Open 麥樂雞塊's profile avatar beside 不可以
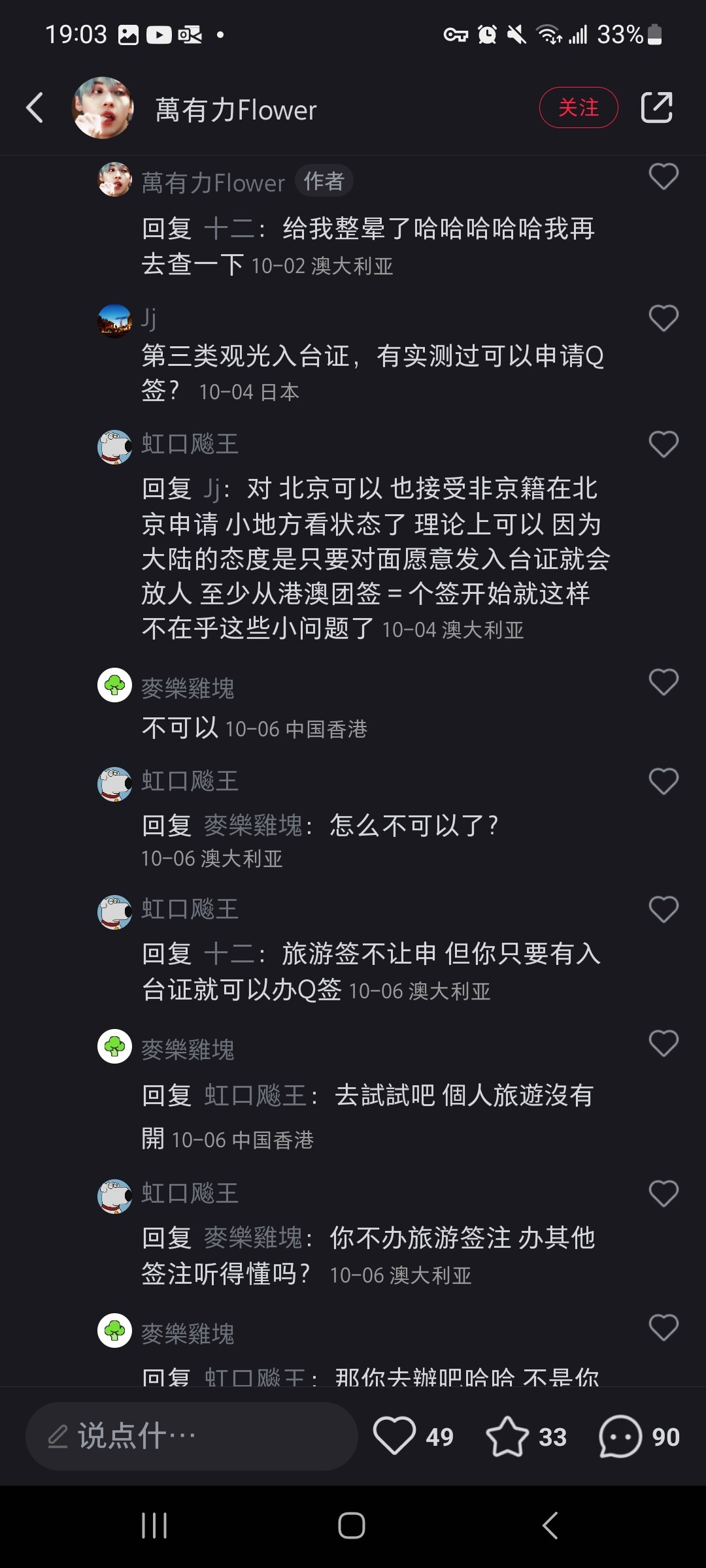The image size is (706, 1568). coord(115,685)
